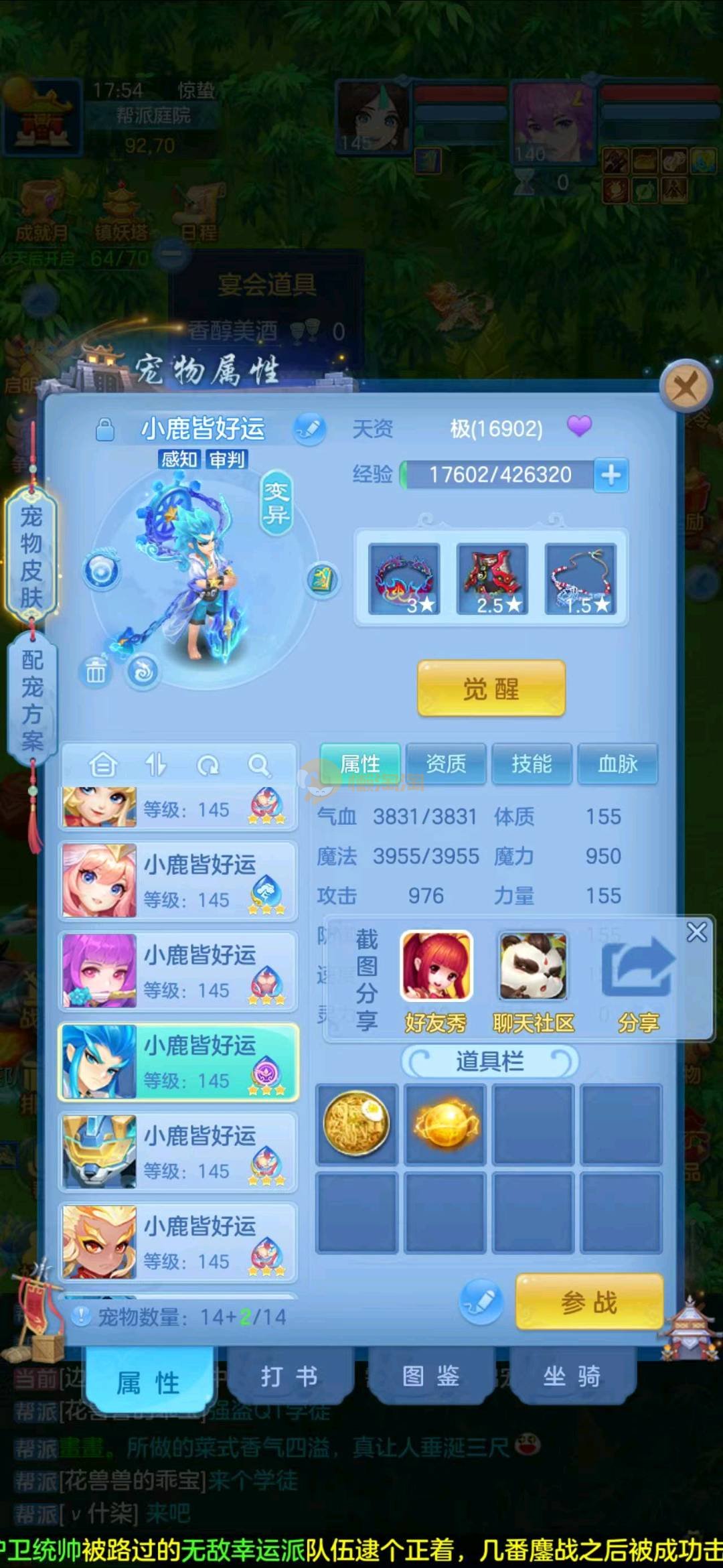Edit the pet name 小鹿皆好运

[x=309, y=429]
